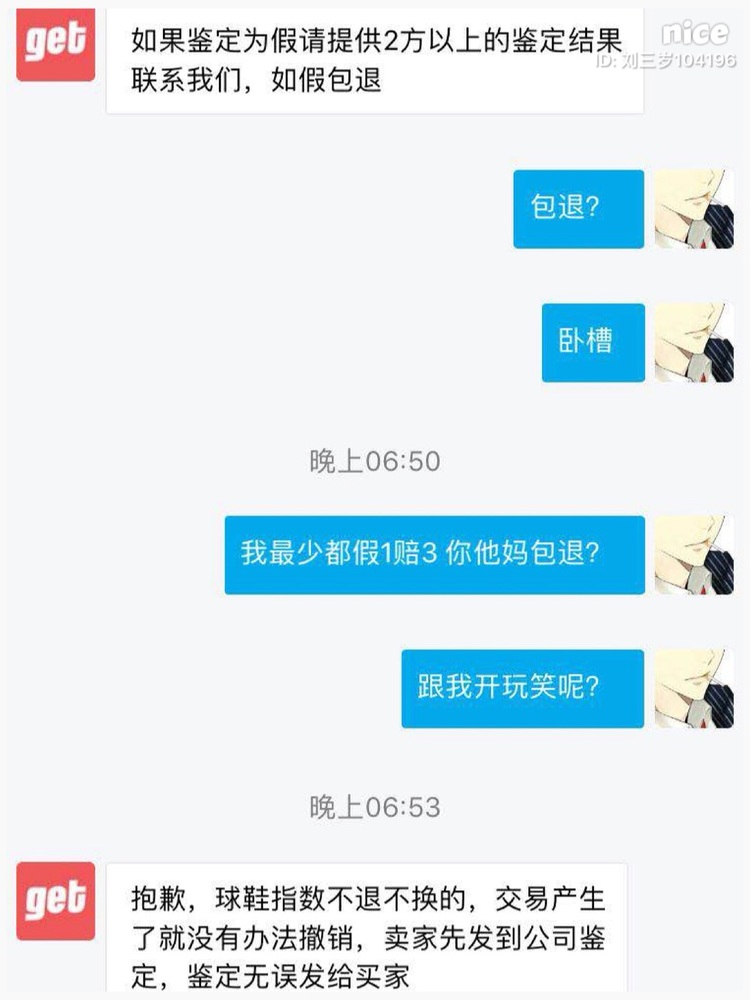Image resolution: width=750 pixels, height=1000 pixels.
Task: Open get's avatar beside the 抱歉 message
Action: pyautogui.click(x=56, y=901)
